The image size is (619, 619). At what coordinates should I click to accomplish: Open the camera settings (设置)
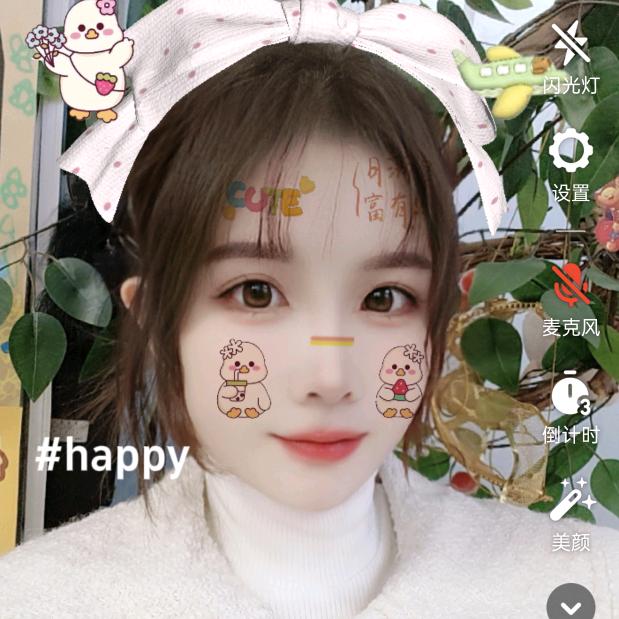pos(571,152)
